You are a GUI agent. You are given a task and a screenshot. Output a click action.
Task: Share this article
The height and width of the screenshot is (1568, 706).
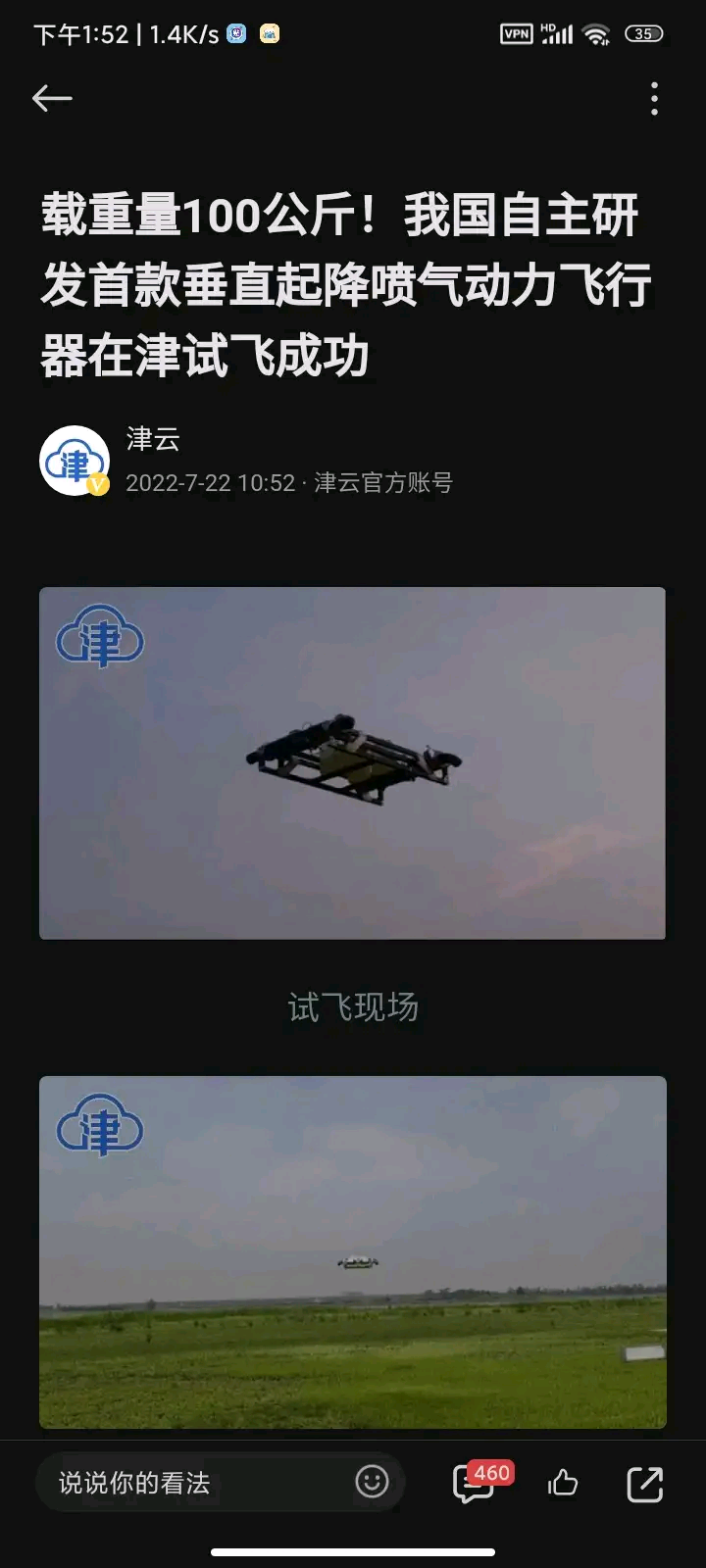click(x=644, y=1484)
